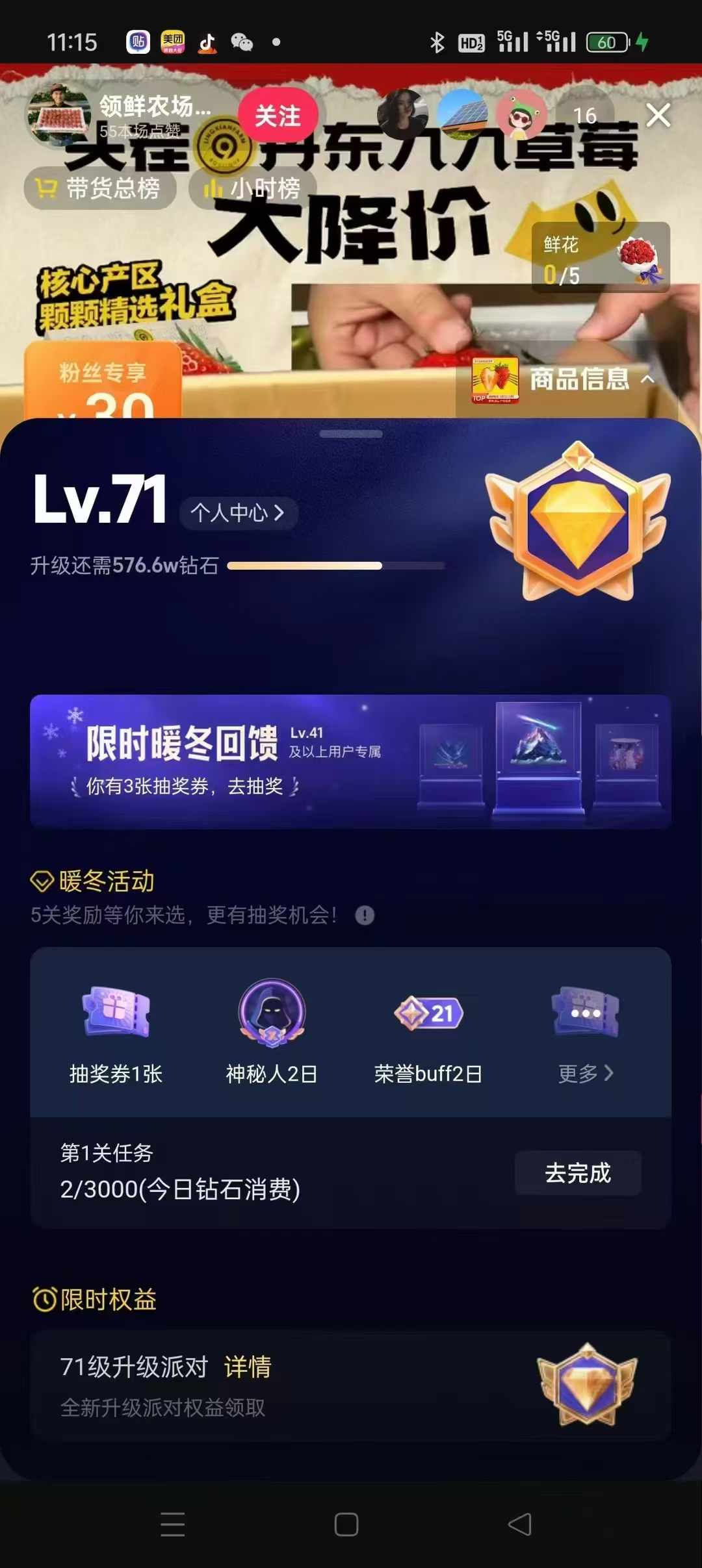Open the 小时榜 hourly ranking chip

click(252, 188)
